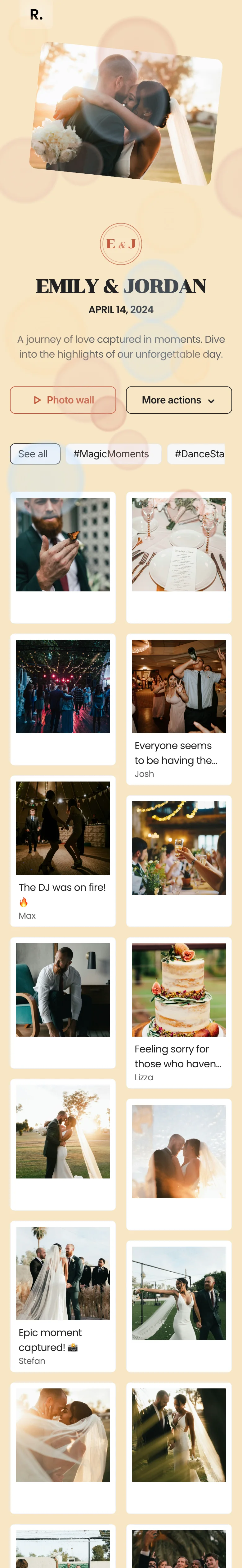
Task: View Stefan's "Epic moment captured!" photo
Action: tap(63, 1296)
